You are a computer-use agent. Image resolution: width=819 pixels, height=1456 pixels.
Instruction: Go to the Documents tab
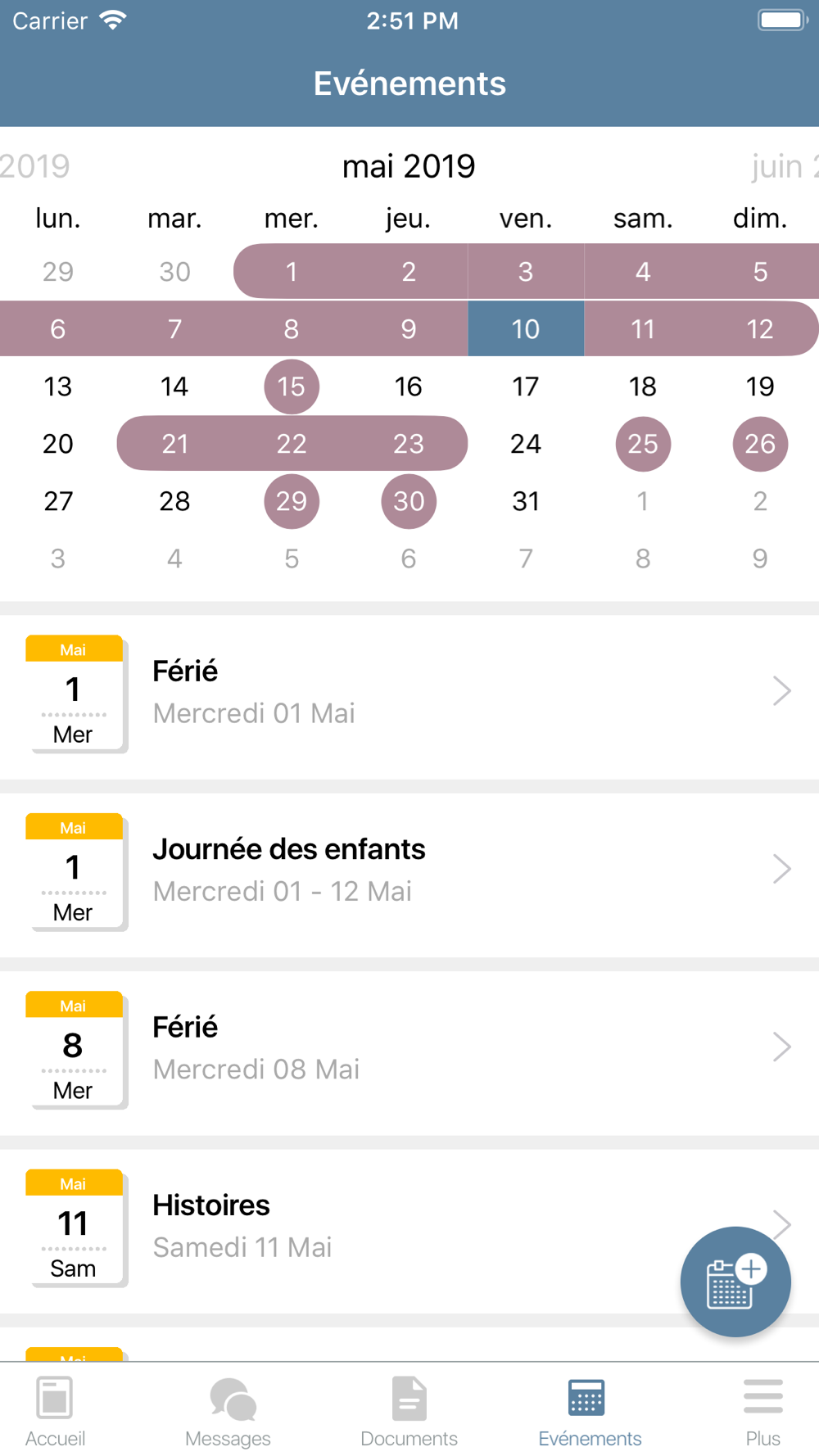[x=409, y=1411]
